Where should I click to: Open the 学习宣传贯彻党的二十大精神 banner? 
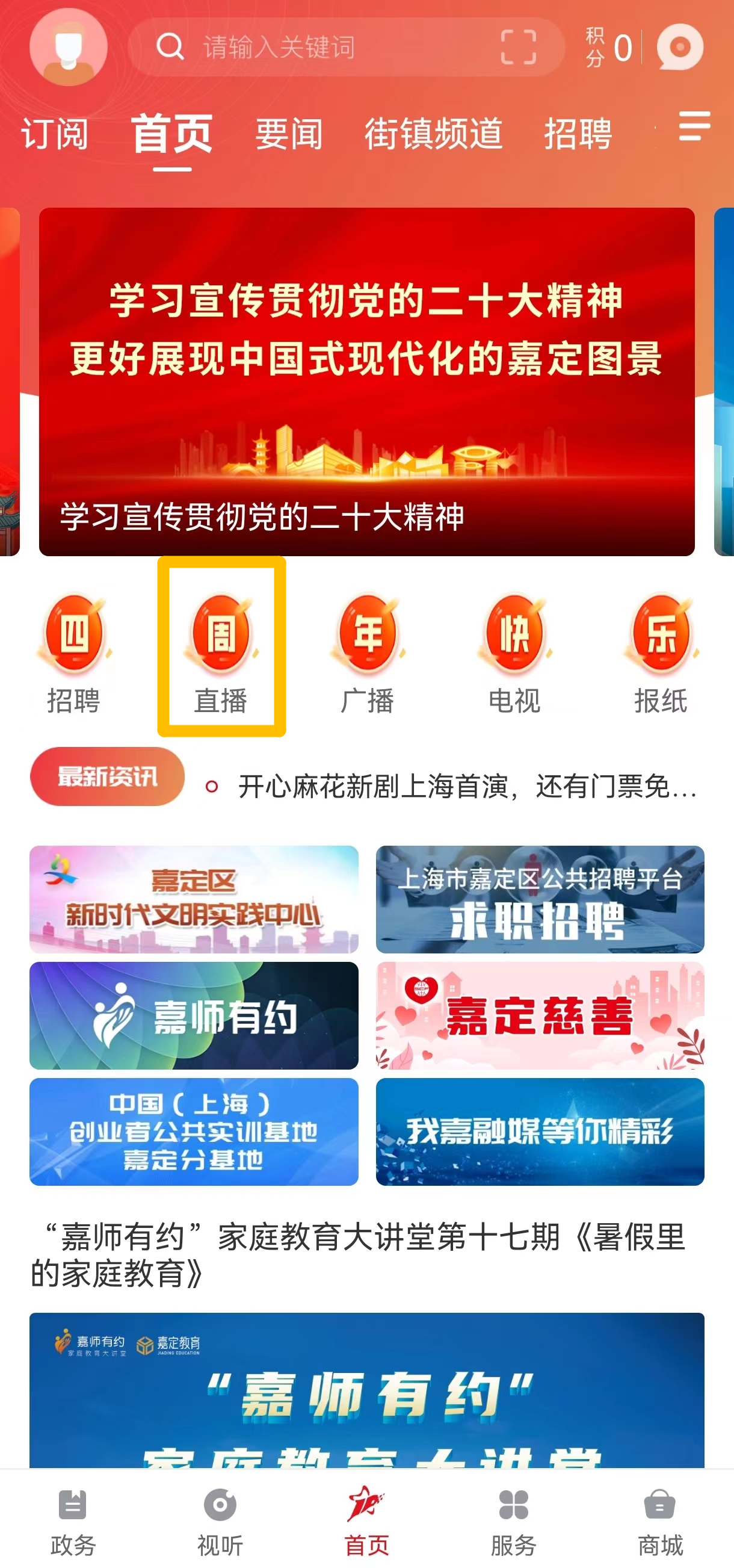pyautogui.click(x=366, y=382)
